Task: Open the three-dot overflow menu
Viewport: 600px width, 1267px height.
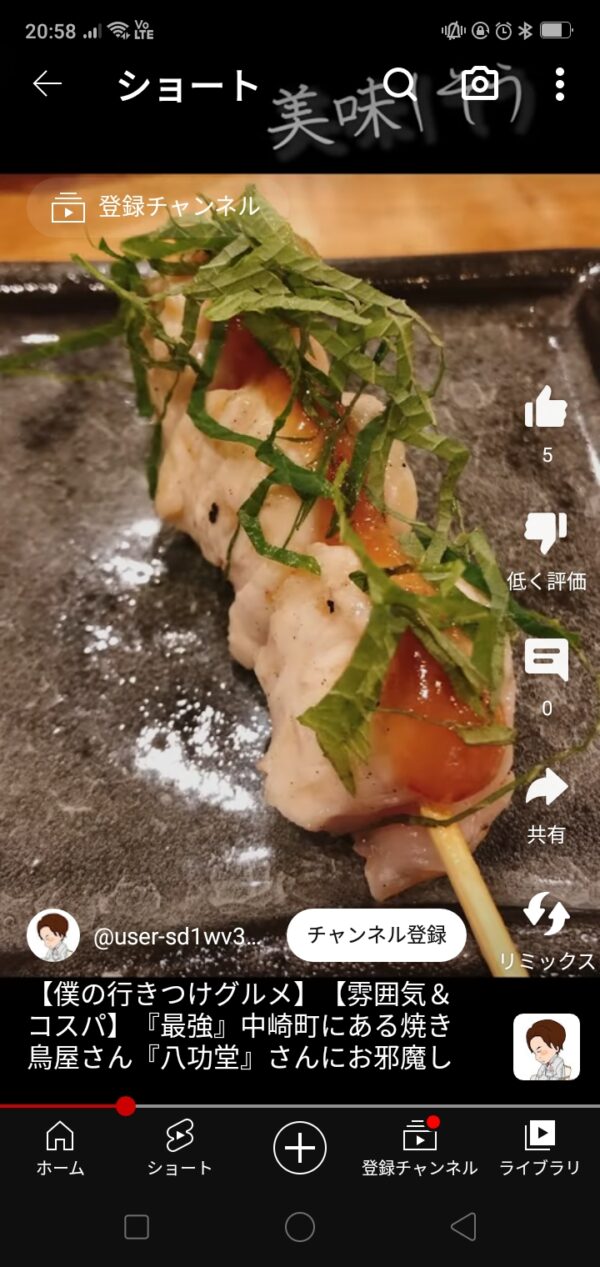Action: point(559,84)
